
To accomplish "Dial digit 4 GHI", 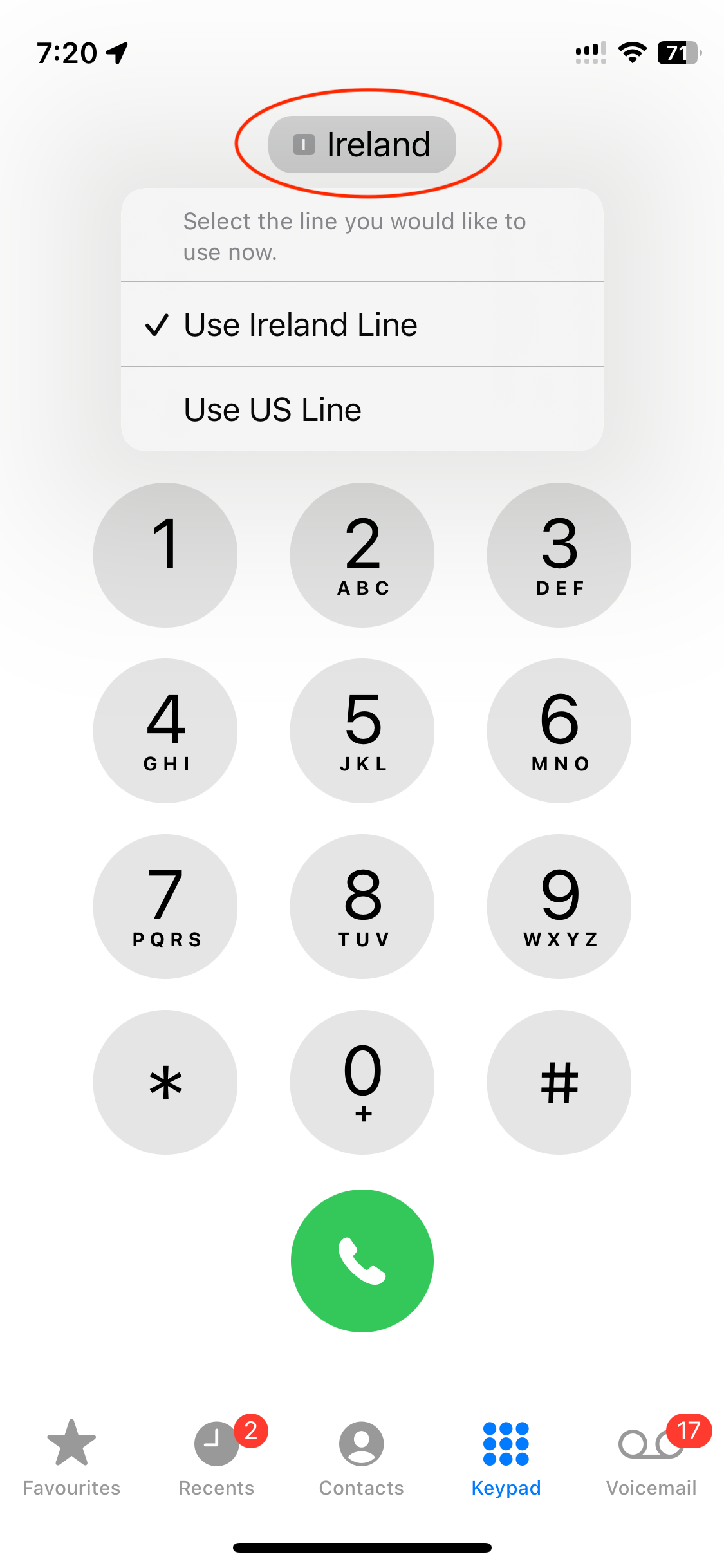I will [165, 731].
